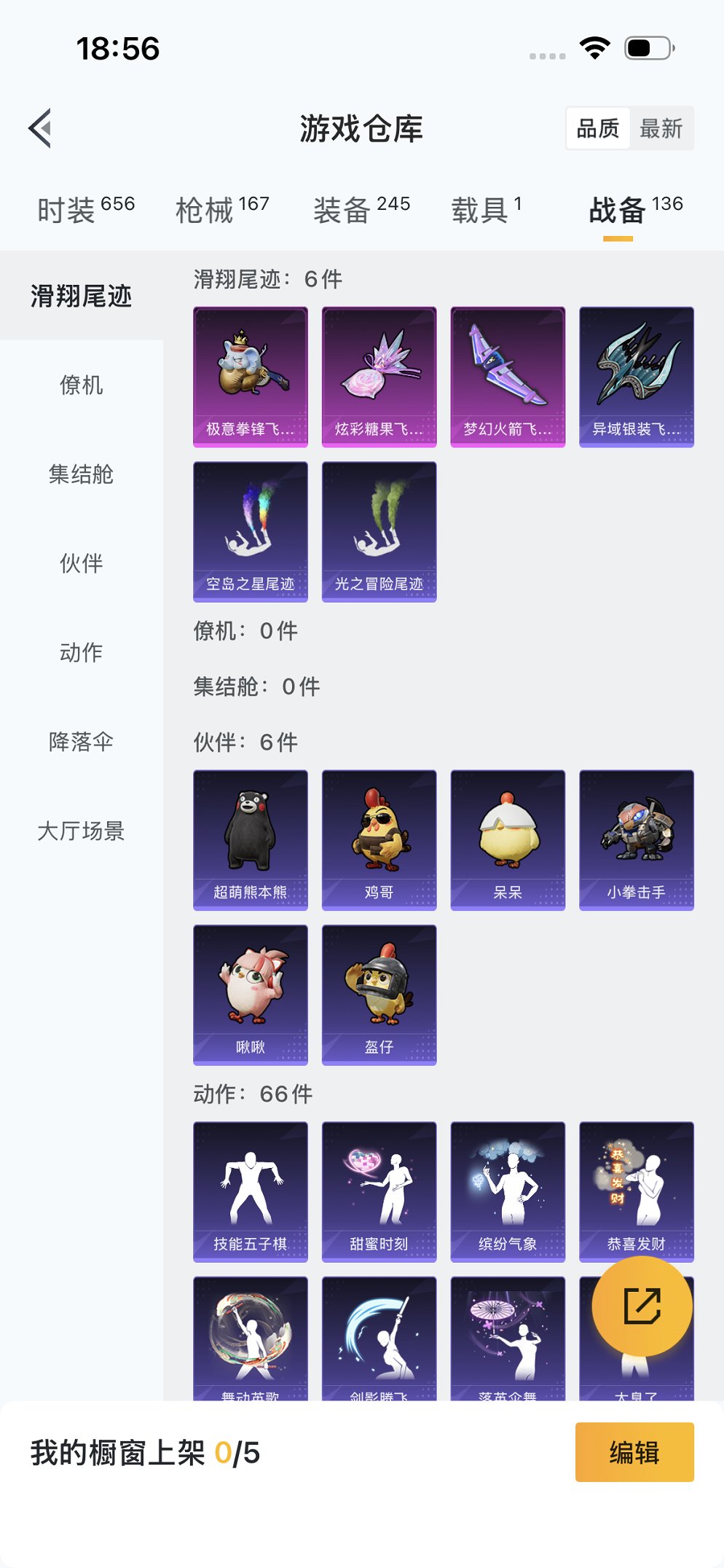
Task: Open the 空岛之星尾迹 item
Action: tap(250, 531)
